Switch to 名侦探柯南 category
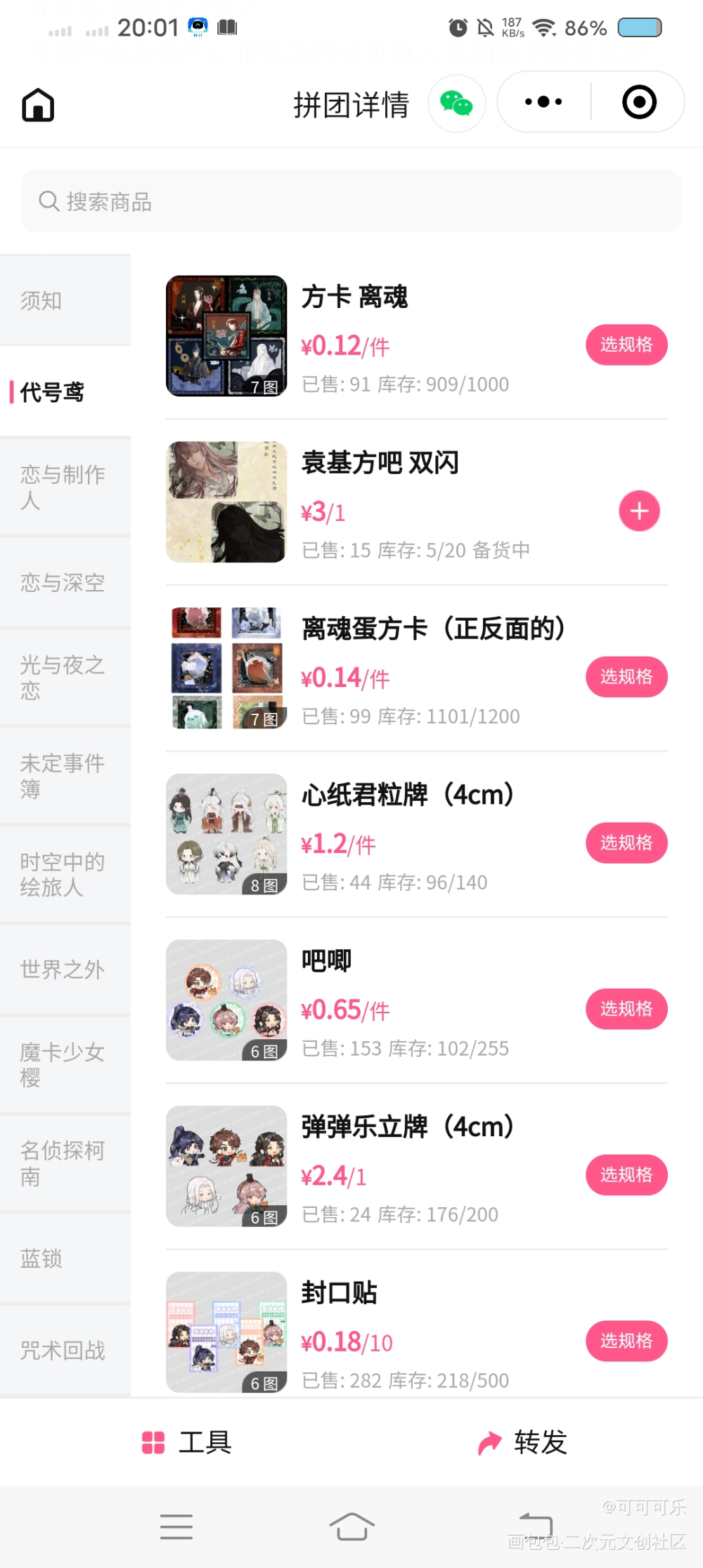The image size is (703, 1568). 65,1163
